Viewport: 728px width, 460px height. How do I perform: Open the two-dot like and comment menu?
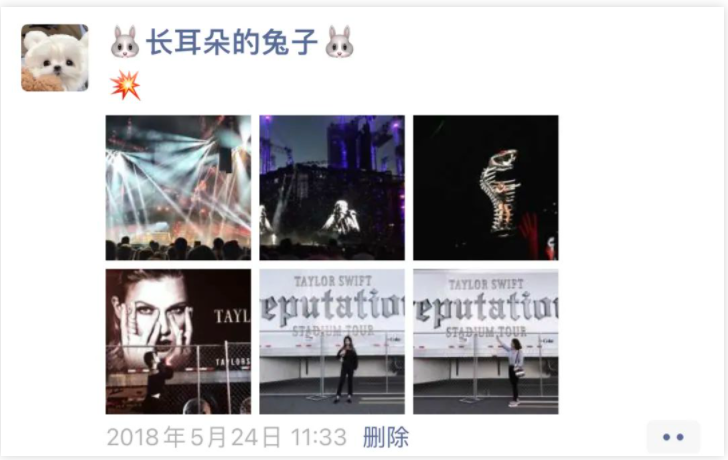tap(673, 437)
